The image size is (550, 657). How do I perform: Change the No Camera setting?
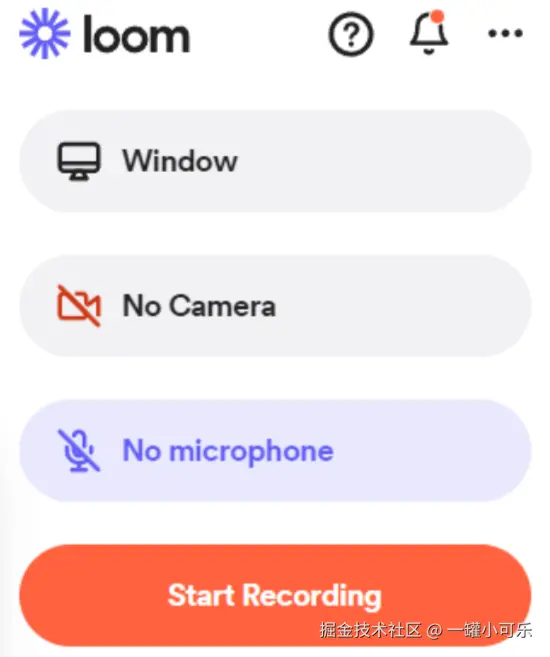(275, 306)
